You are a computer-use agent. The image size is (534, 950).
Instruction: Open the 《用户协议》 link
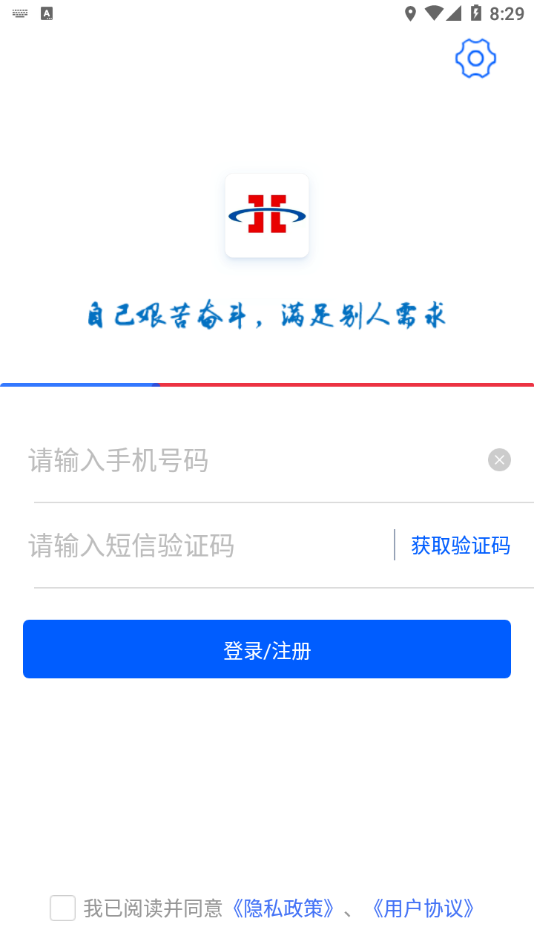[x=423, y=908]
